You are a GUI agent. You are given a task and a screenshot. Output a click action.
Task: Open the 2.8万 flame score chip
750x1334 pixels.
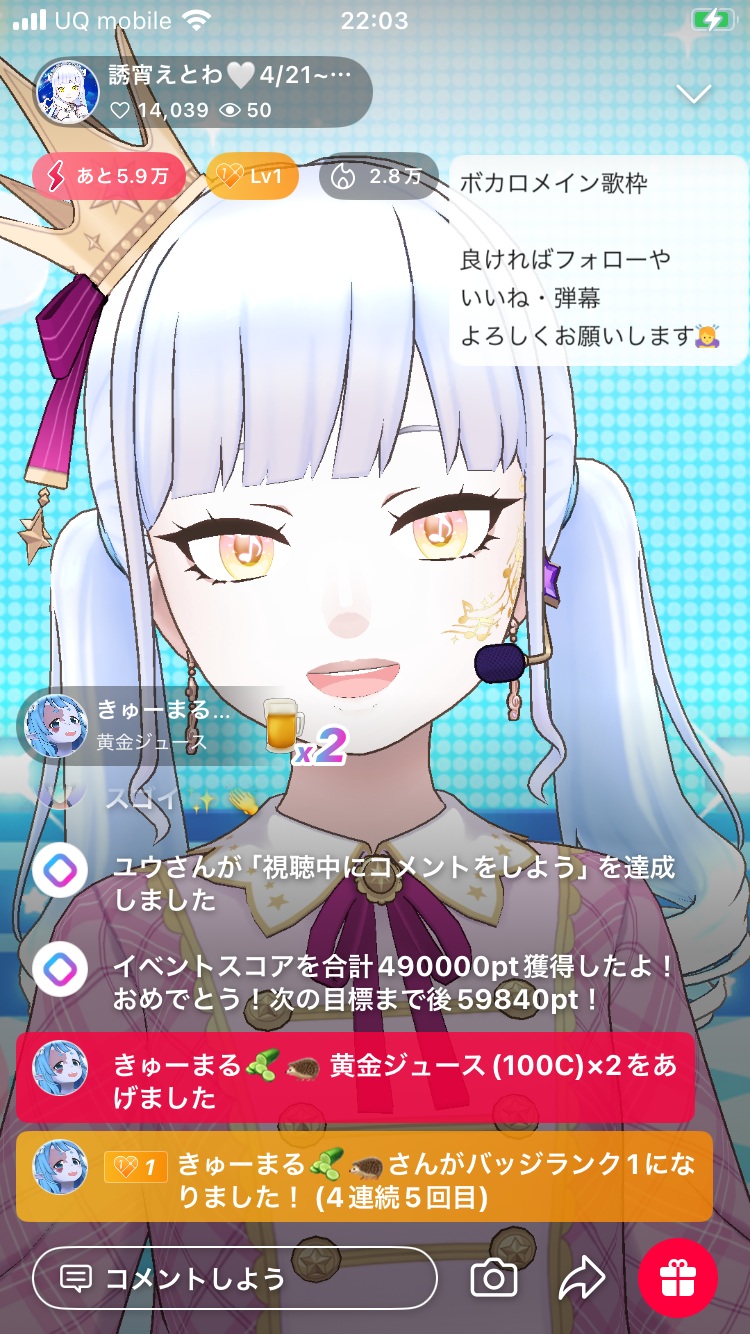coord(377,177)
